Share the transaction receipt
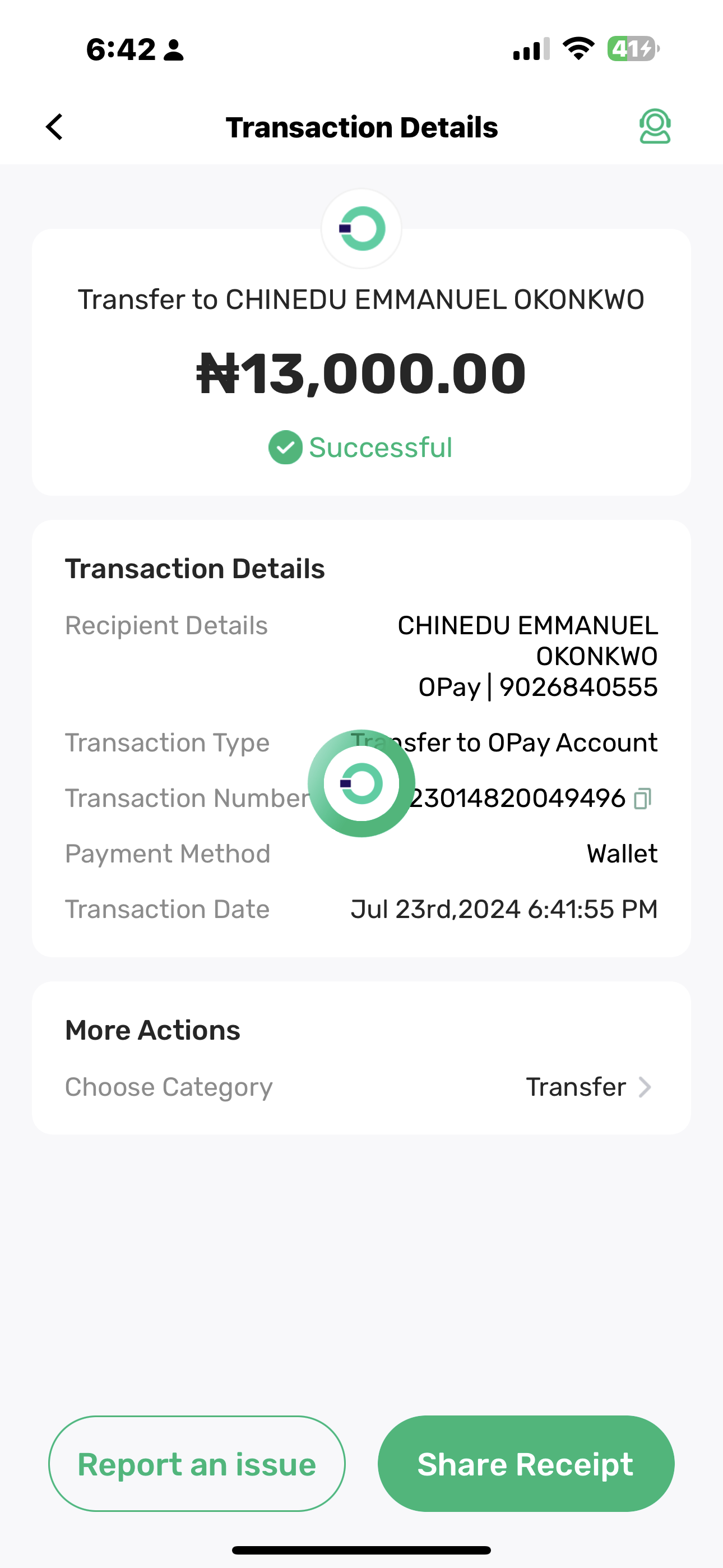Image resolution: width=723 pixels, height=1568 pixels. point(525,1464)
